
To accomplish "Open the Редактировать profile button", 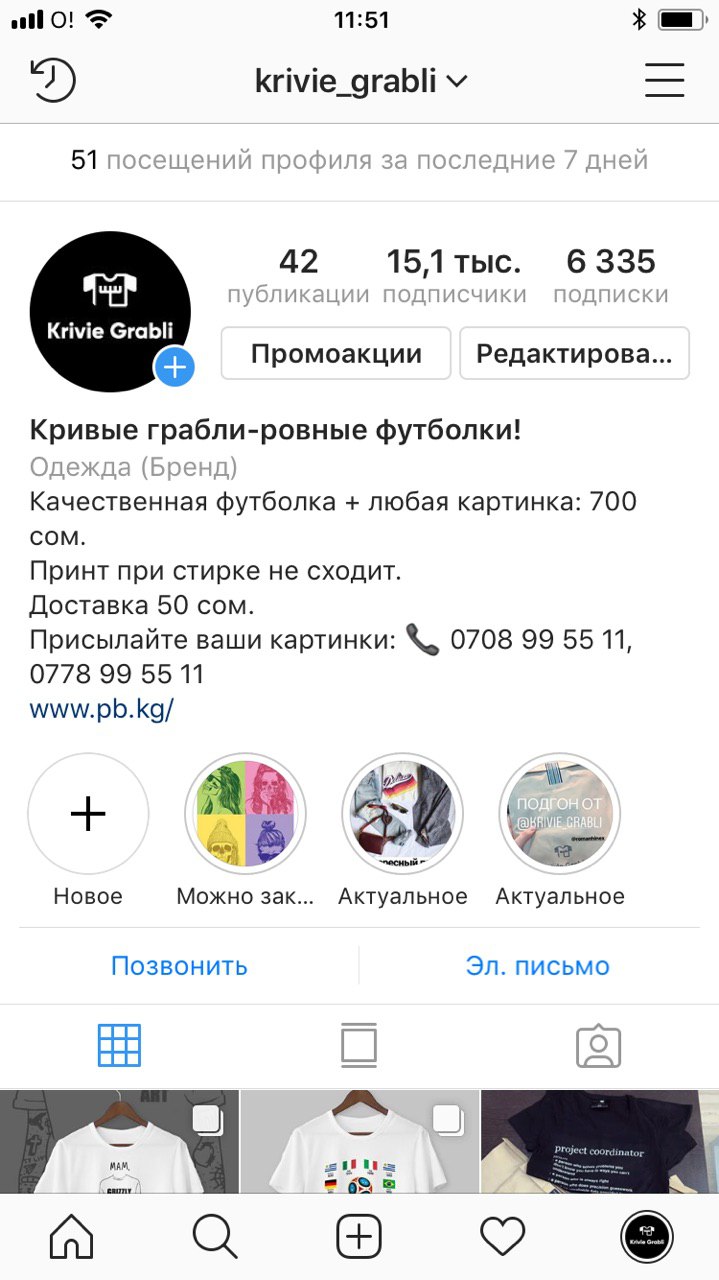I will (574, 354).
